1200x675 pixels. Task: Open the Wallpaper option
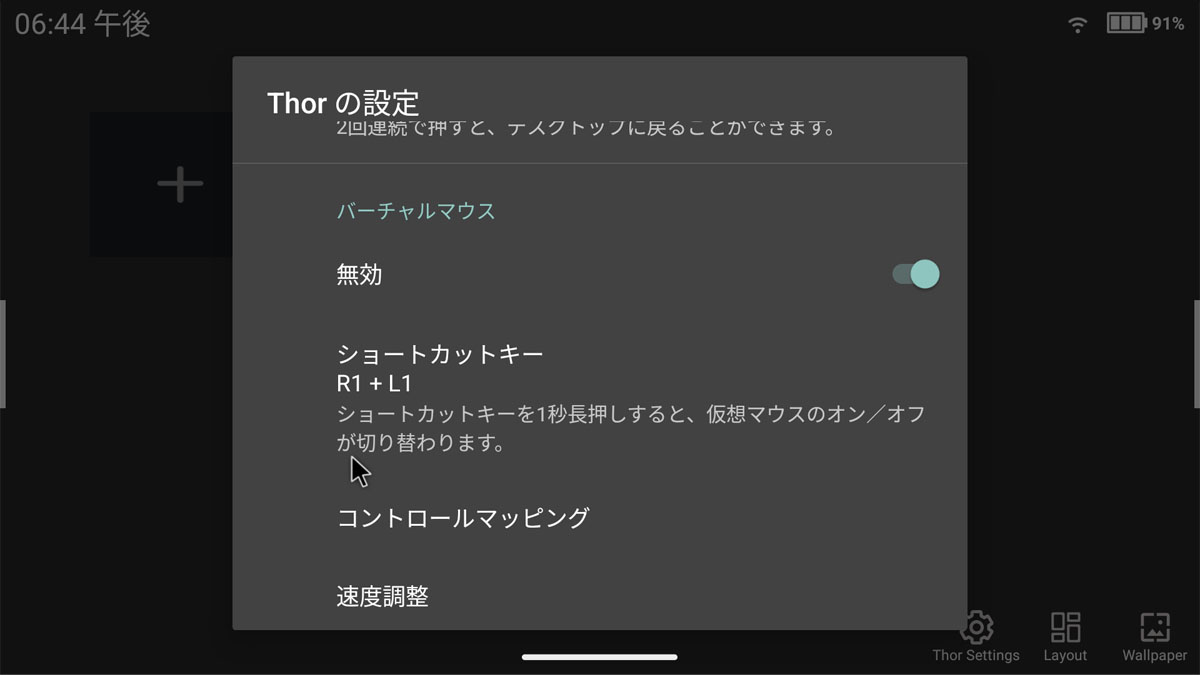1154,636
